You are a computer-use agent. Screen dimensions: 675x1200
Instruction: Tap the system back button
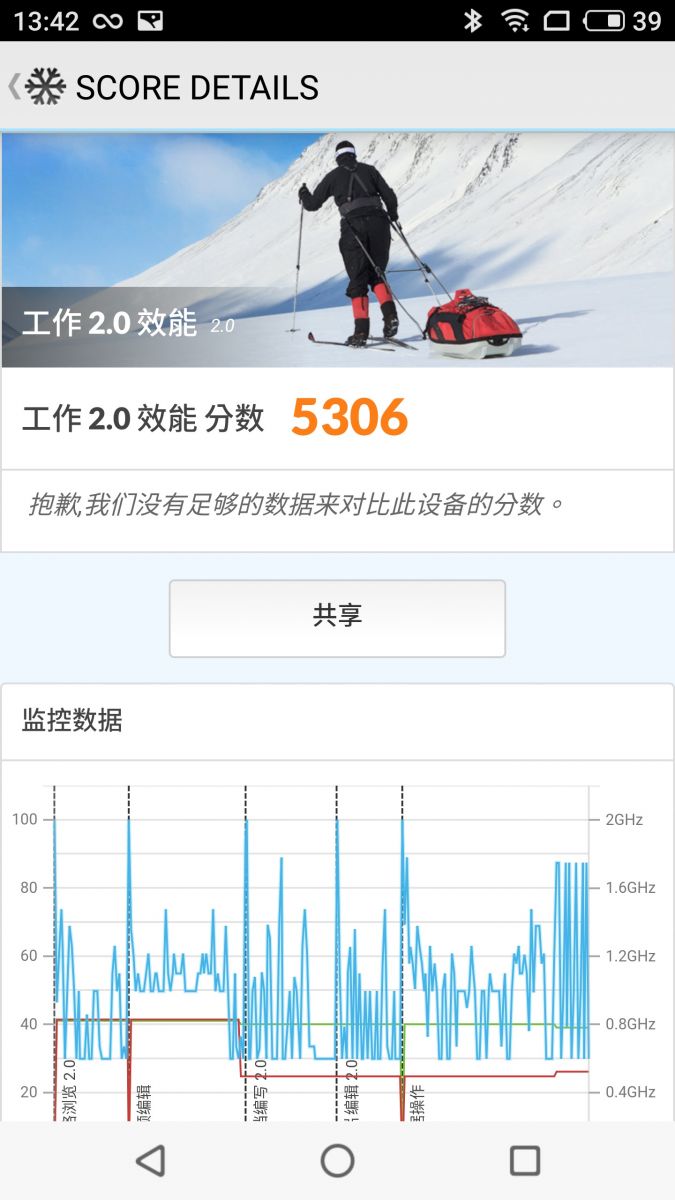(150, 1160)
